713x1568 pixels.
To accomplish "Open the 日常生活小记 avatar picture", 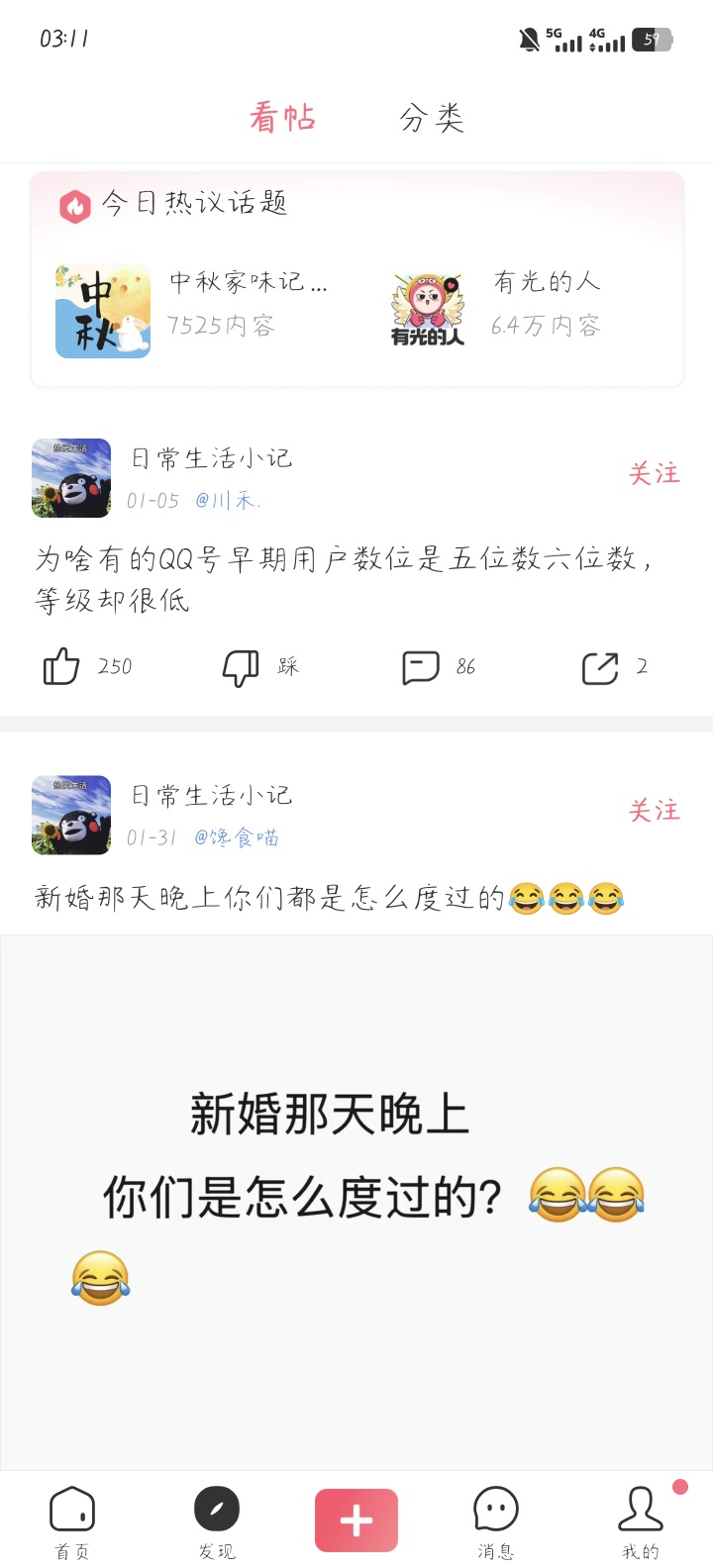I will click(70, 478).
